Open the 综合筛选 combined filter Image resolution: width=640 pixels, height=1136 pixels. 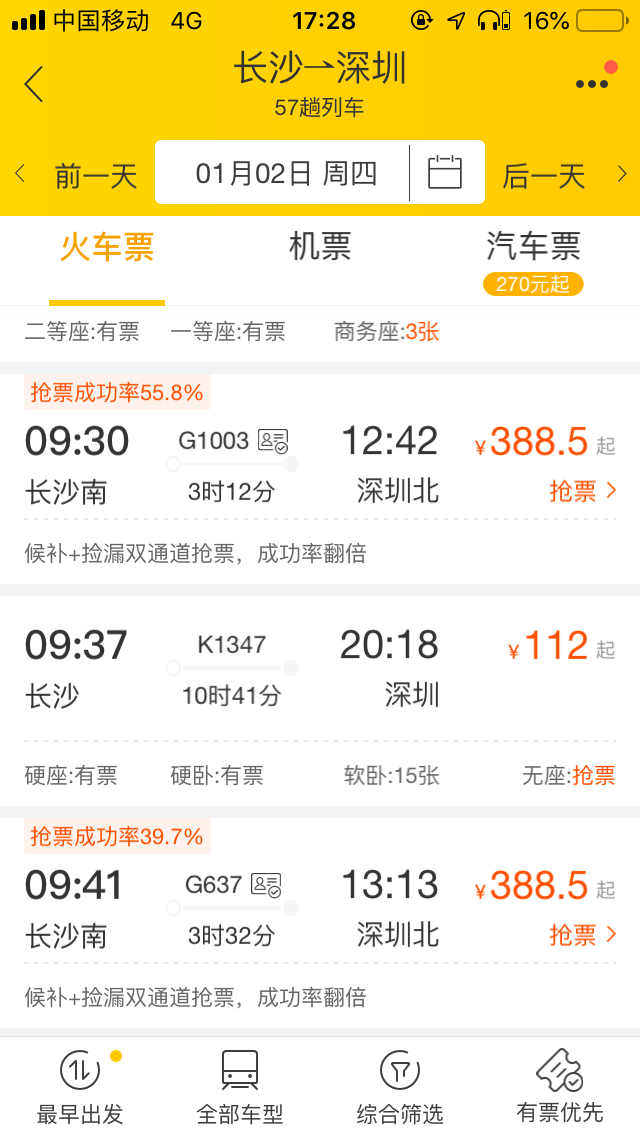coord(400,1086)
